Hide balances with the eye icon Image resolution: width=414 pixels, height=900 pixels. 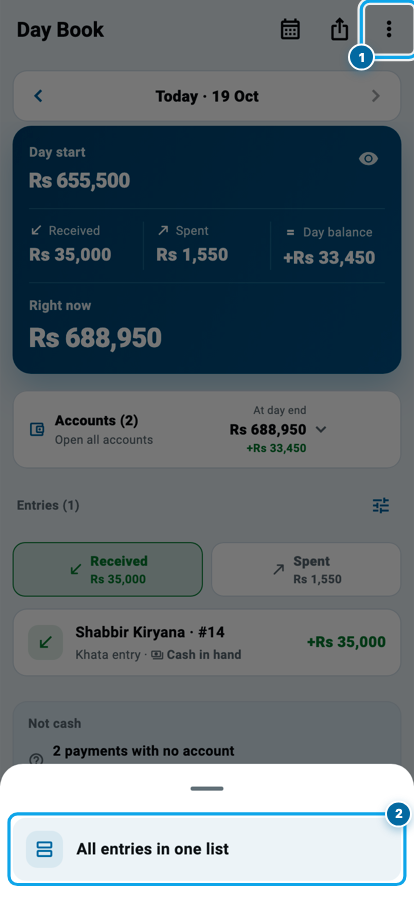click(x=369, y=159)
